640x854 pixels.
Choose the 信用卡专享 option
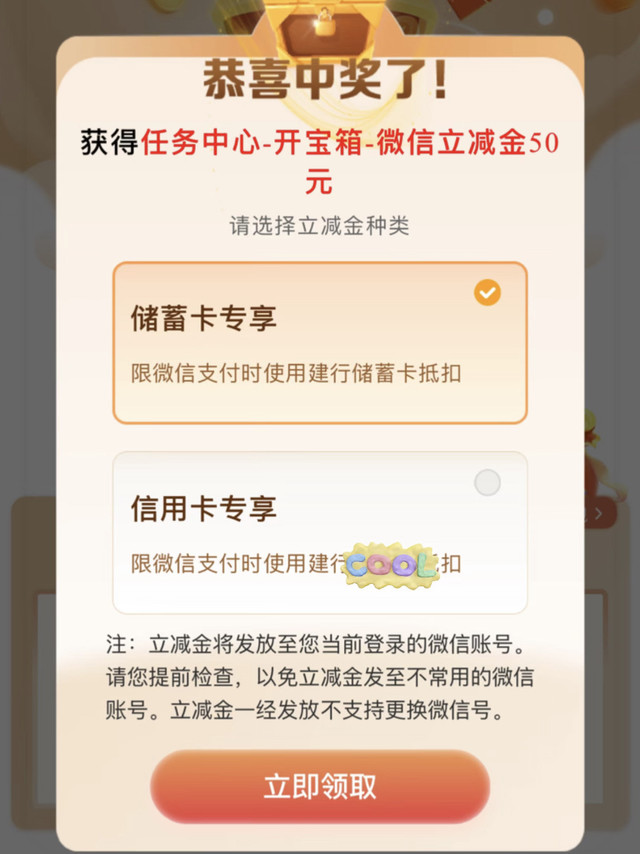tap(319, 532)
